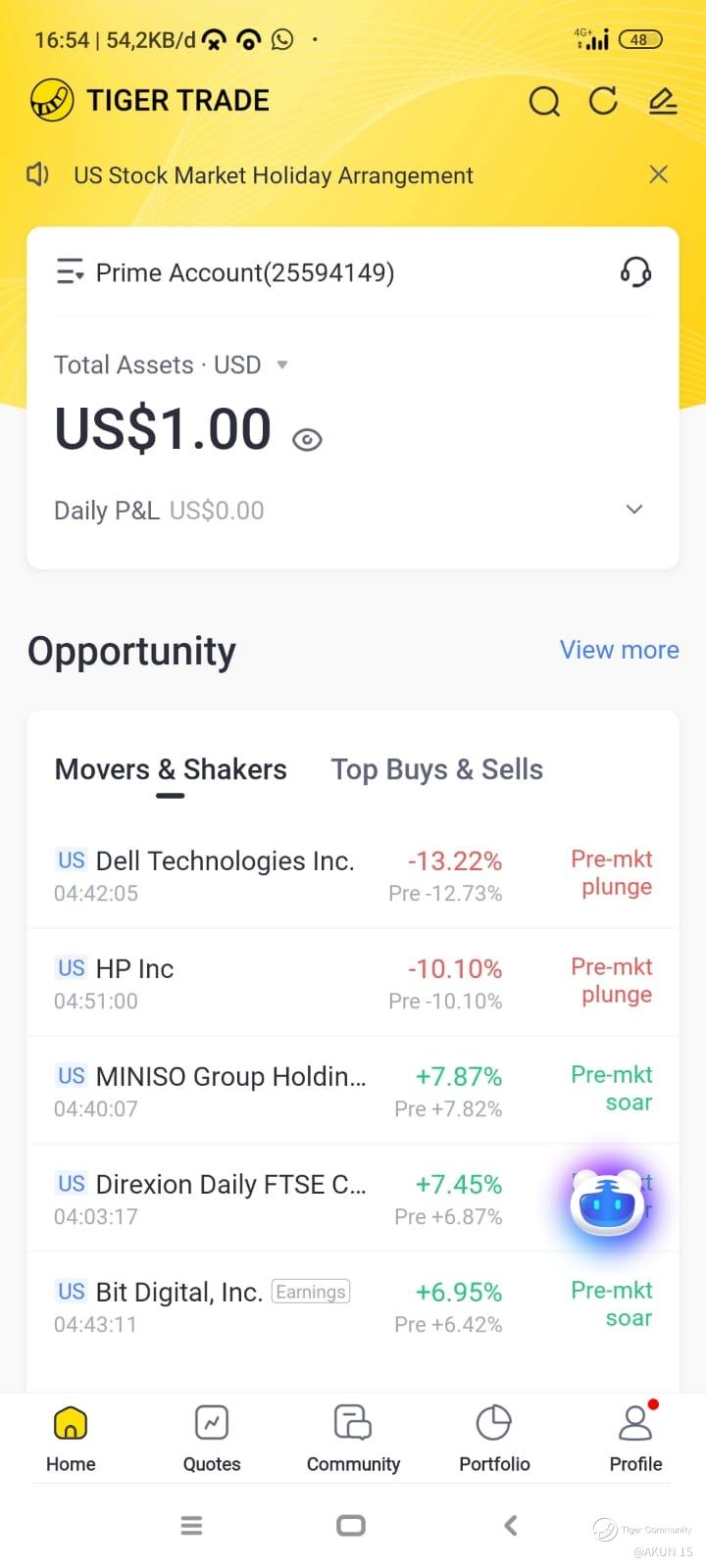
Task: Open the search icon in the header
Action: pyautogui.click(x=544, y=101)
